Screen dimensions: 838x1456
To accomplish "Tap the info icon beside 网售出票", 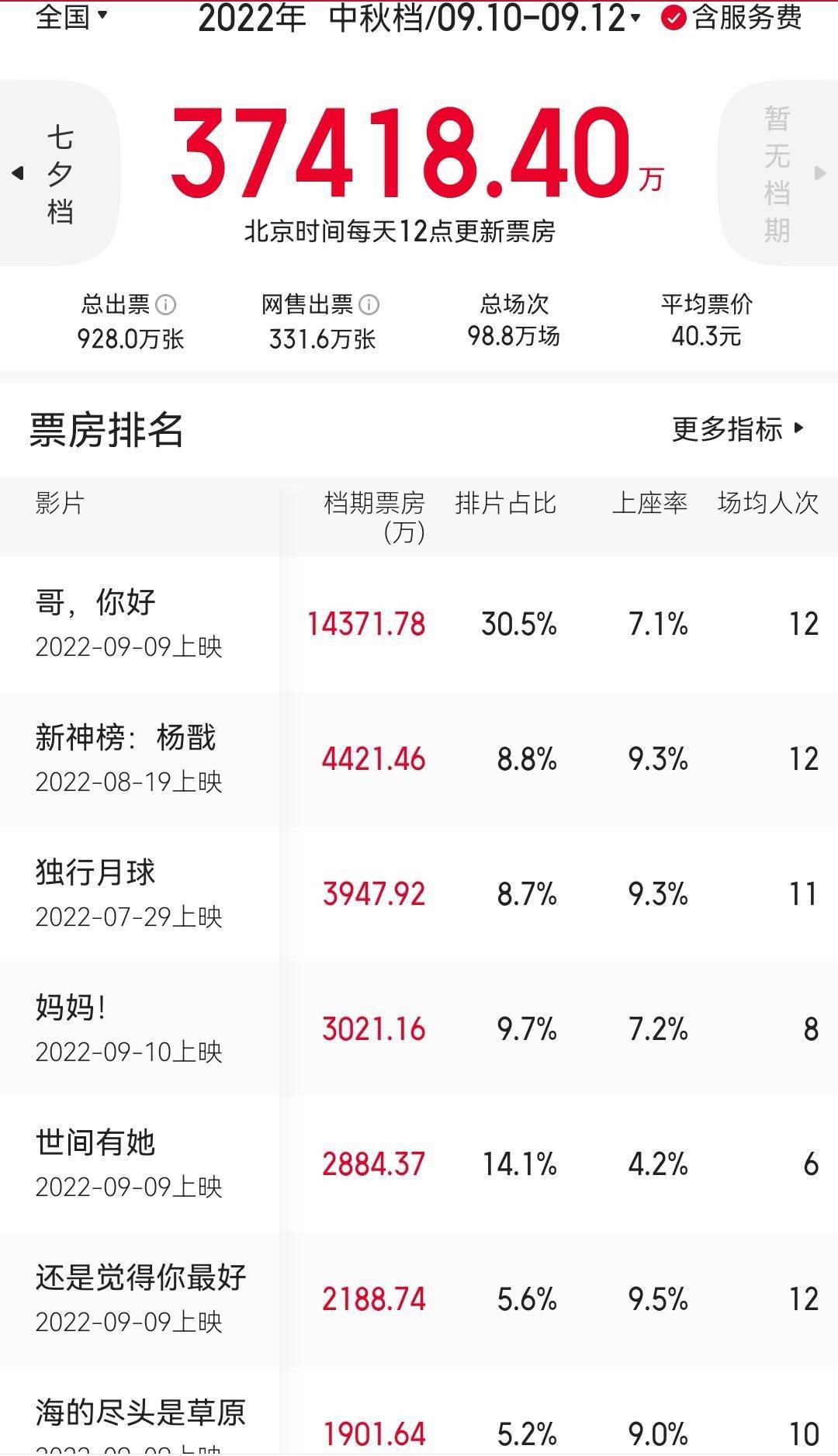I will (x=369, y=305).
